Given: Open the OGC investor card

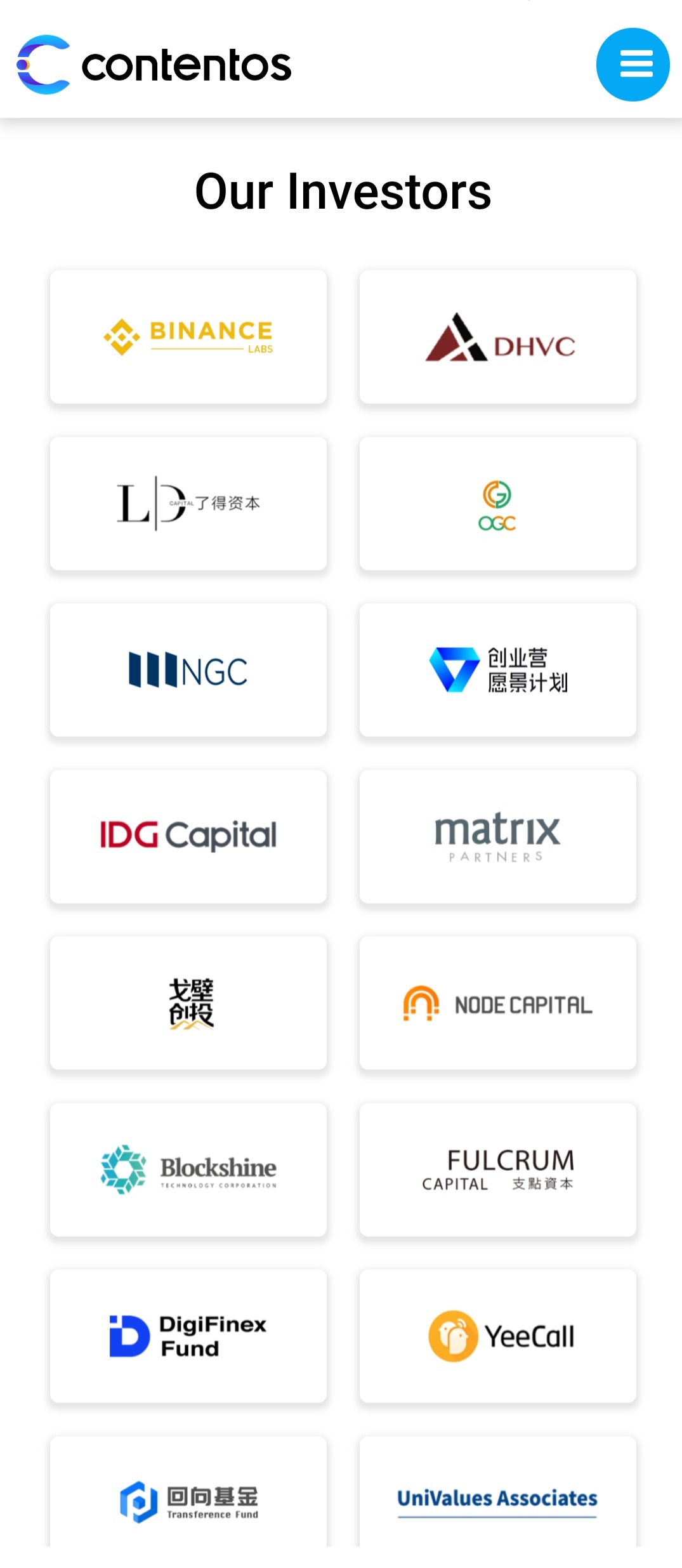Looking at the screenshot, I should 498,503.
